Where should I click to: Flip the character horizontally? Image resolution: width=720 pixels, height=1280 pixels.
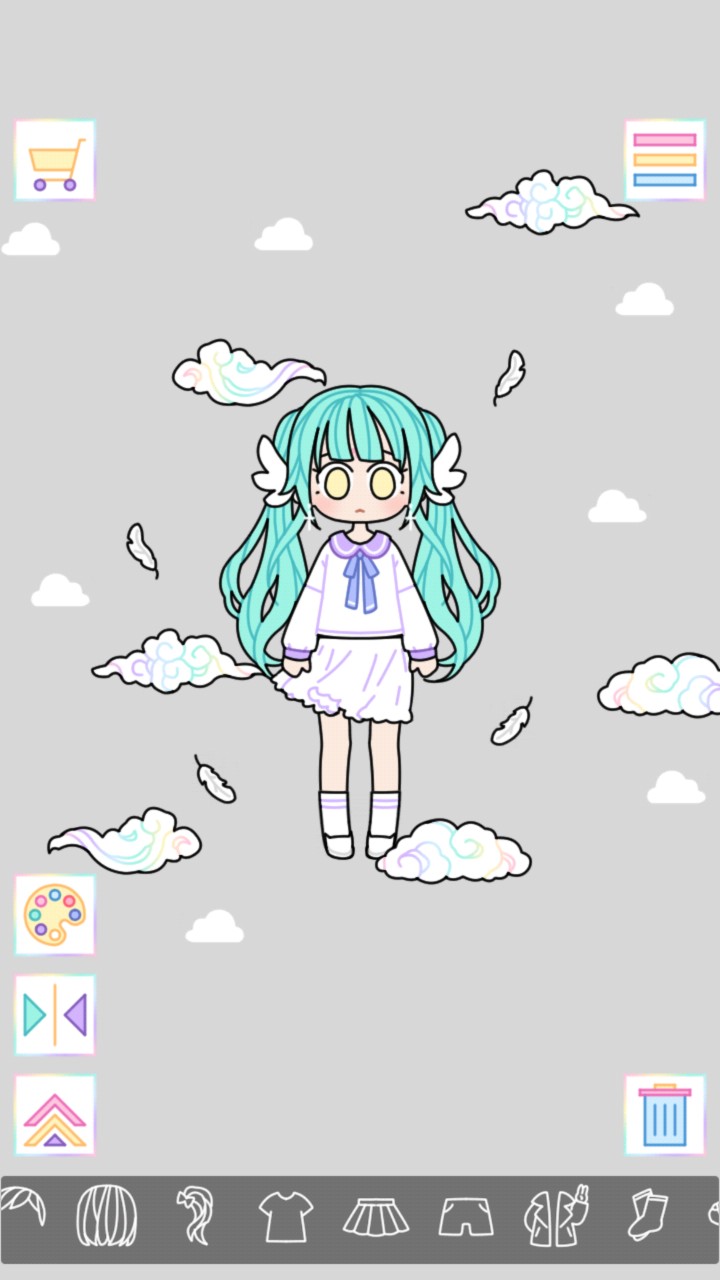pos(55,1015)
